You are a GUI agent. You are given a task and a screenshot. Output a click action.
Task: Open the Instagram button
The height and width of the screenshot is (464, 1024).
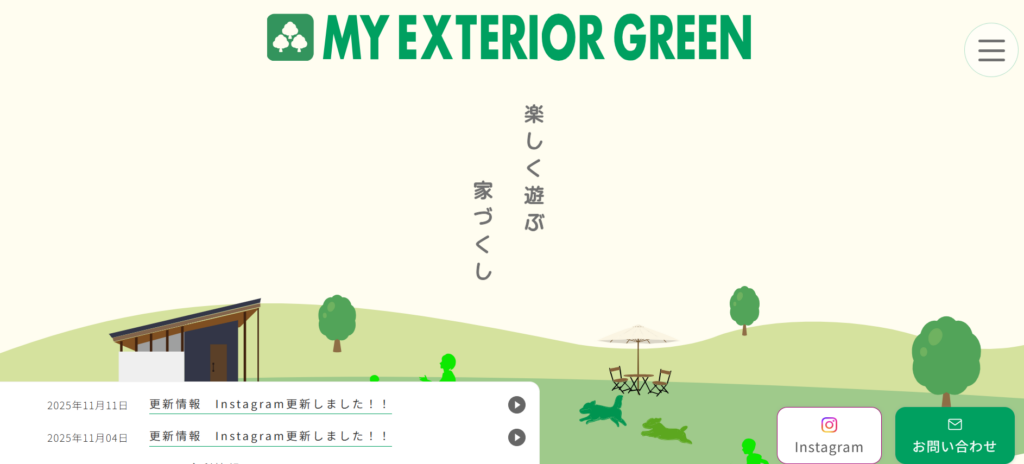pyautogui.click(x=829, y=435)
